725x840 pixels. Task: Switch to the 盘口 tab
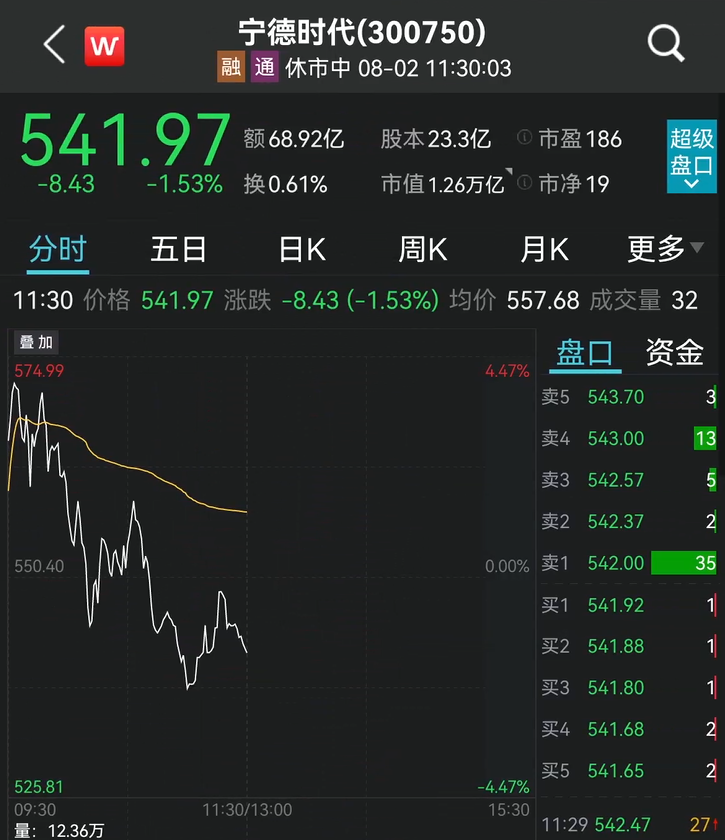tap(584, 352)
